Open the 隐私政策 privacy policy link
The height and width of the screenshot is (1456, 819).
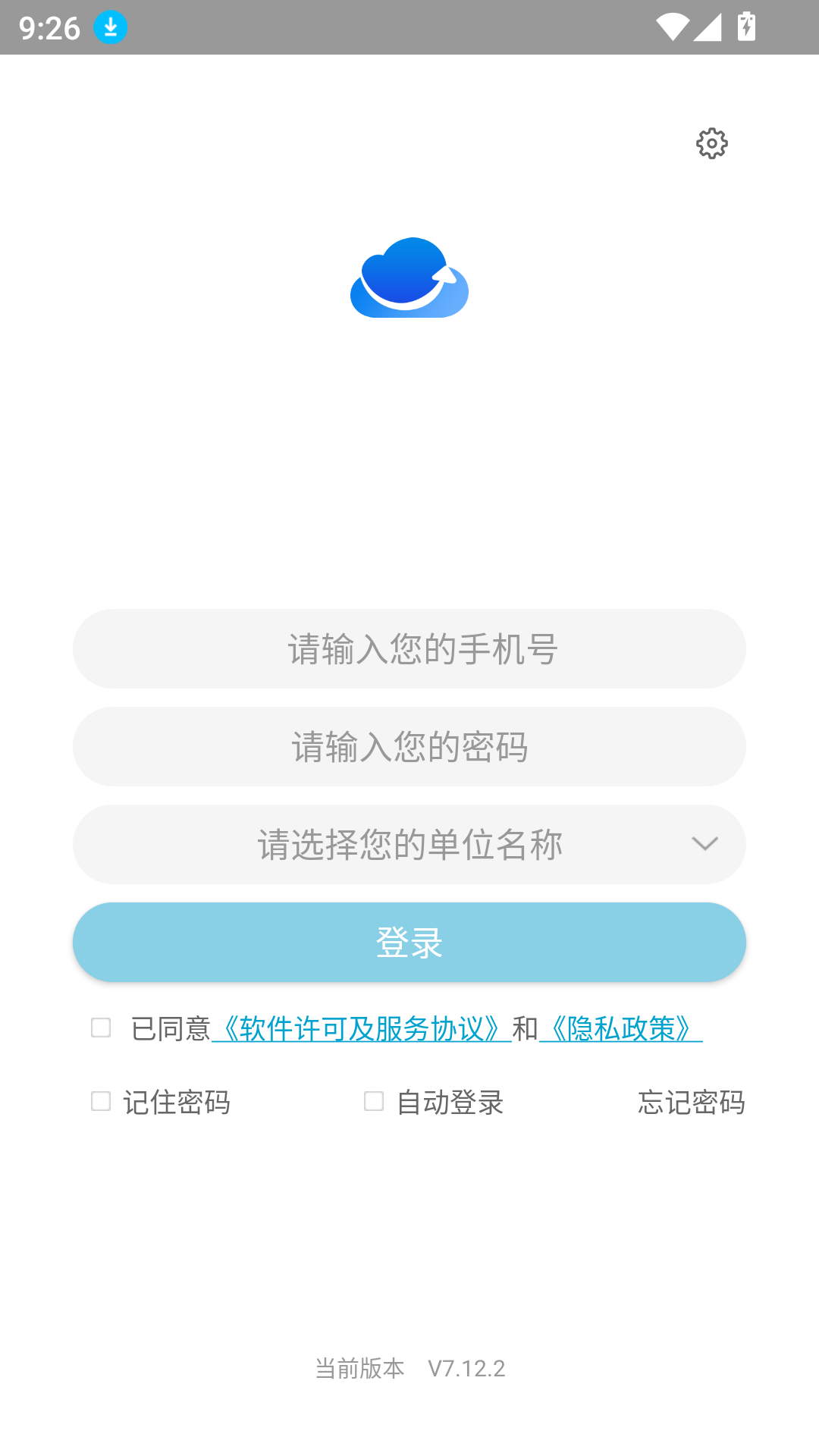tap(620, 1029)
